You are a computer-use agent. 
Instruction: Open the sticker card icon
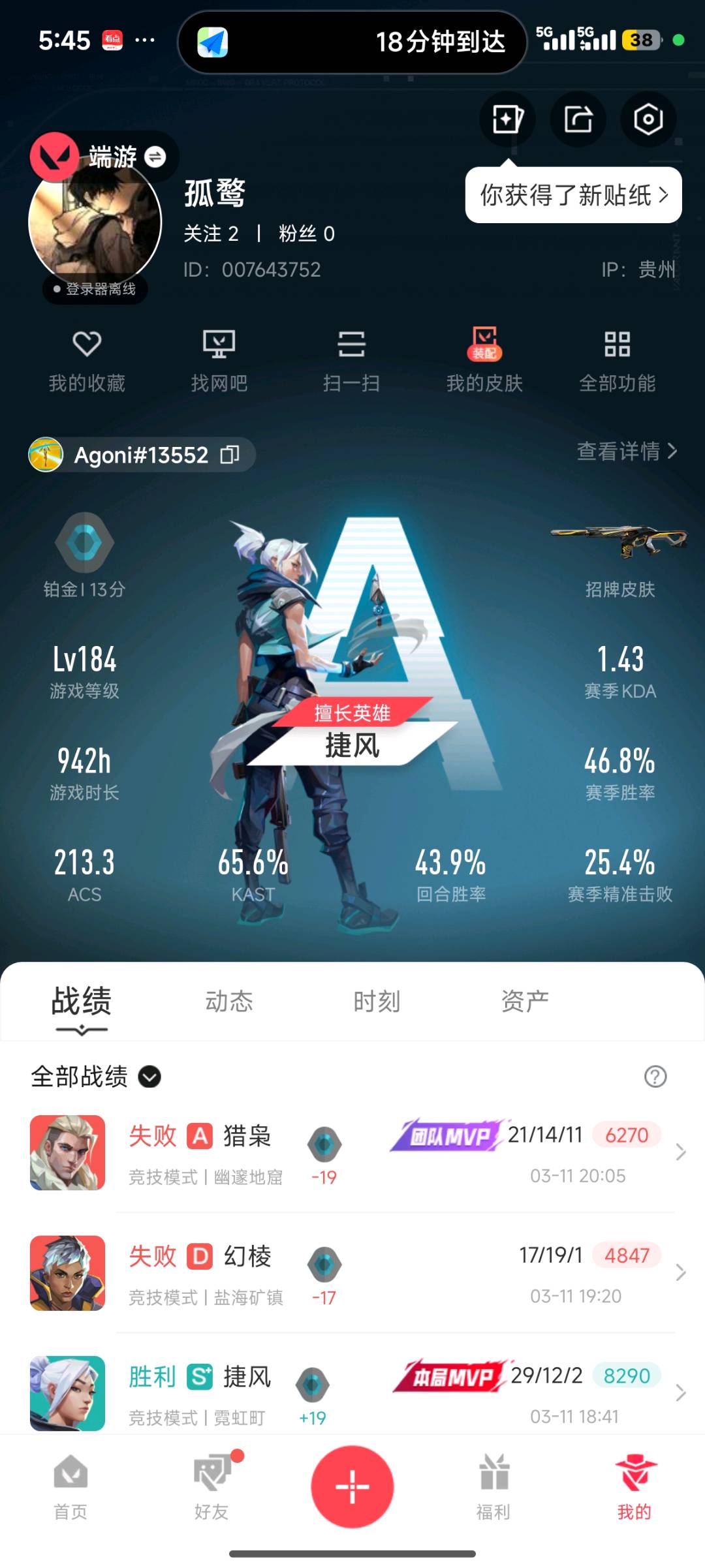[x=507, y=119]
